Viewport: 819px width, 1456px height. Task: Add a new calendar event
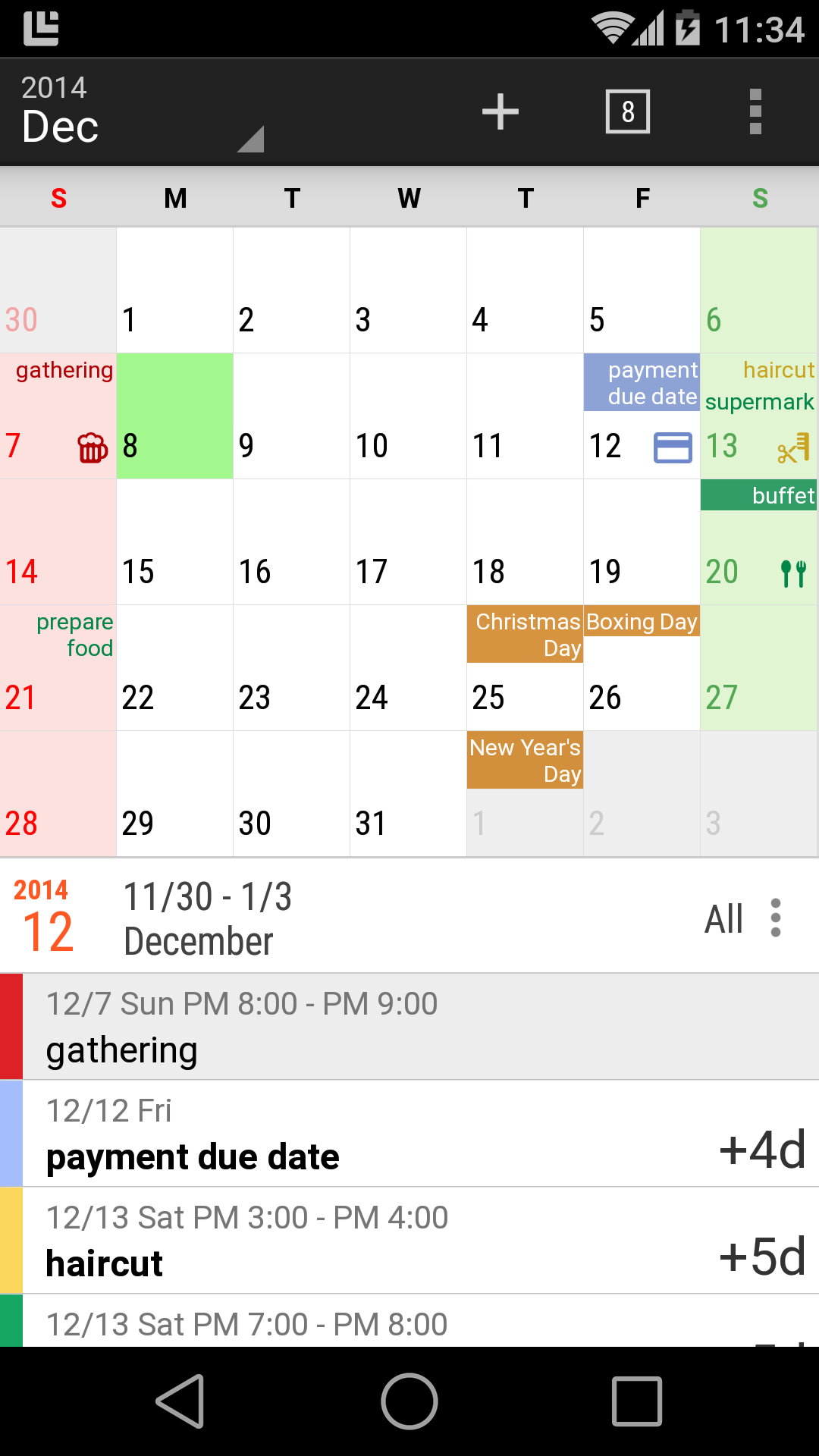pyautogui.click(x=500, y=112)
